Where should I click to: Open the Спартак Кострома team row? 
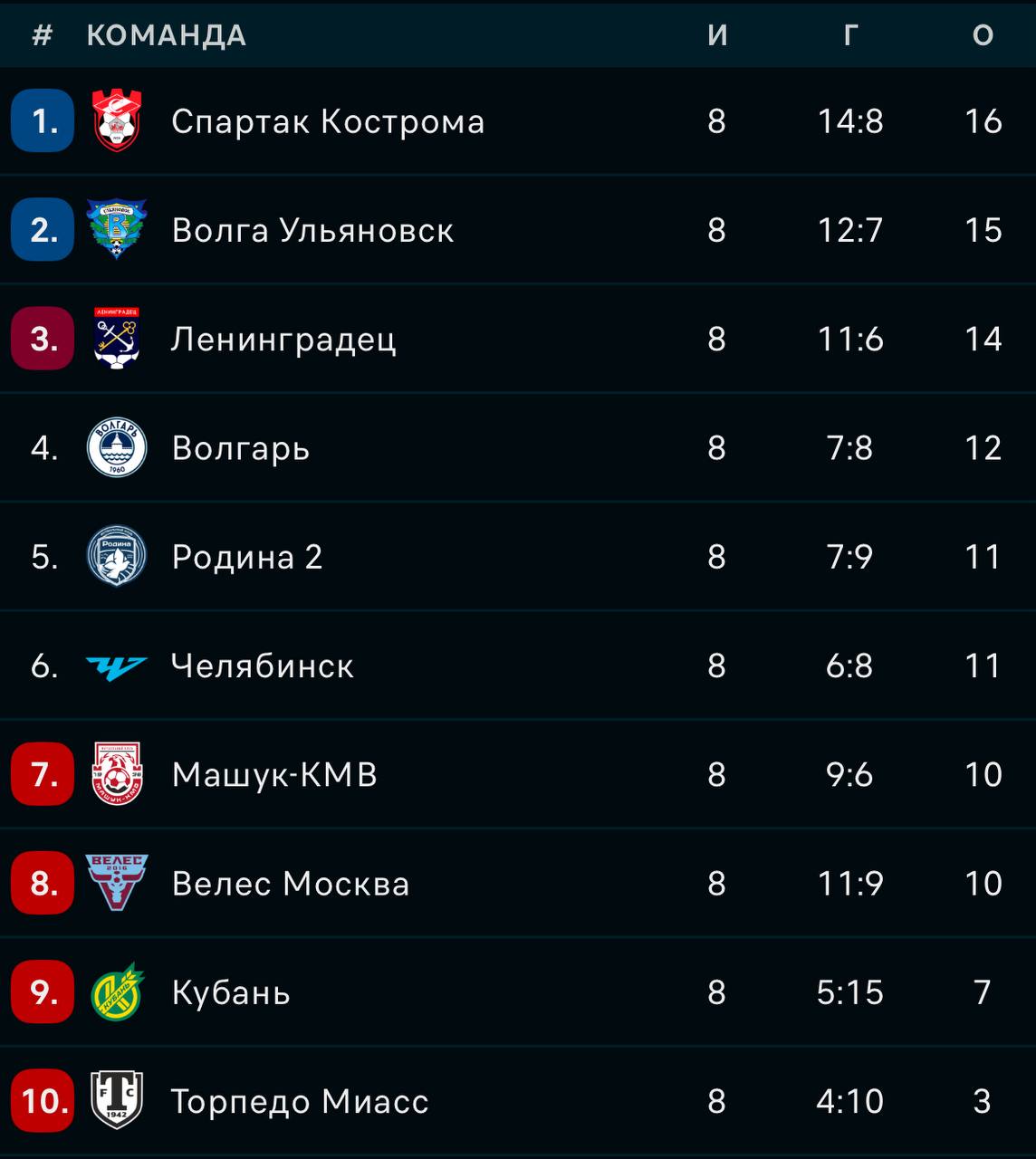pos(328,121)
